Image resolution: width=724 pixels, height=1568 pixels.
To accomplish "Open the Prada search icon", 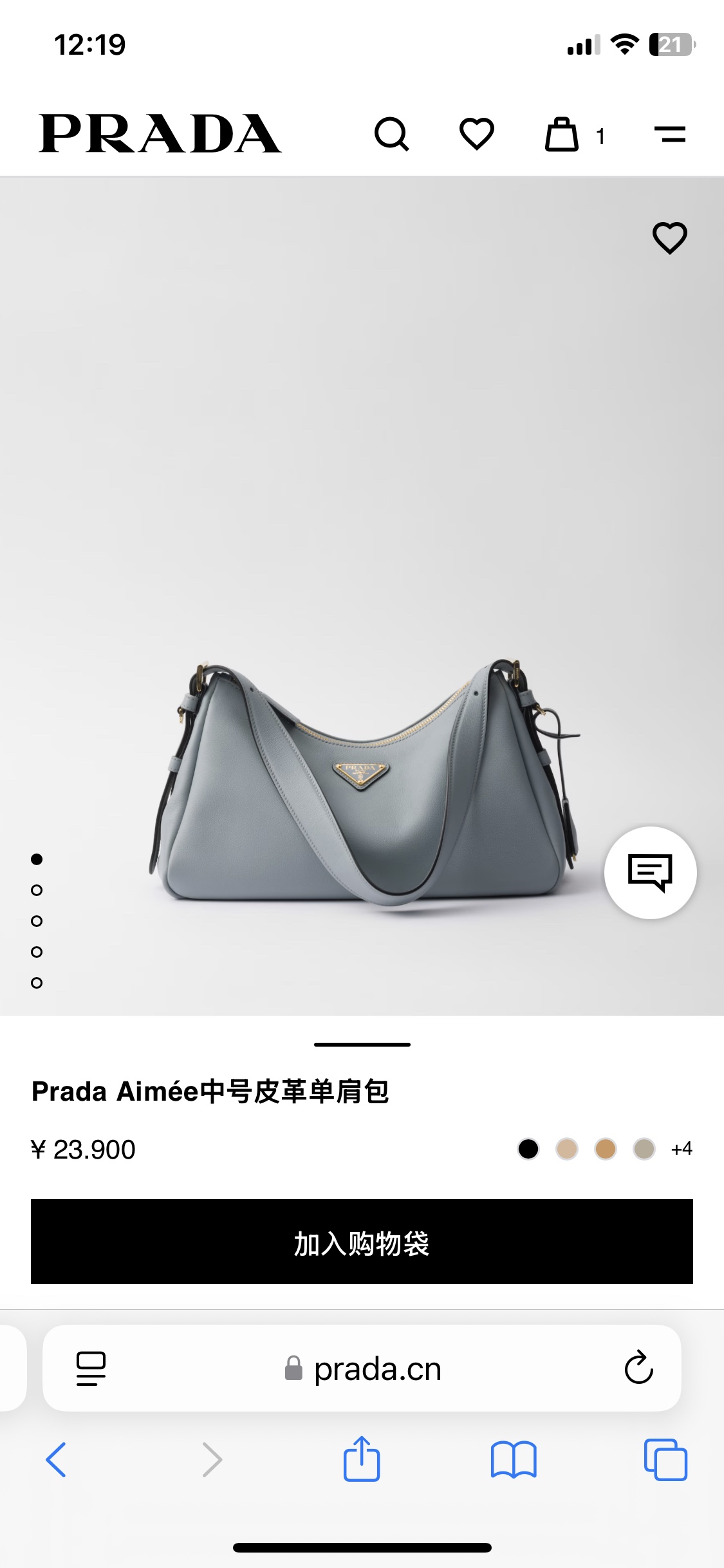I will coord(391,134).
